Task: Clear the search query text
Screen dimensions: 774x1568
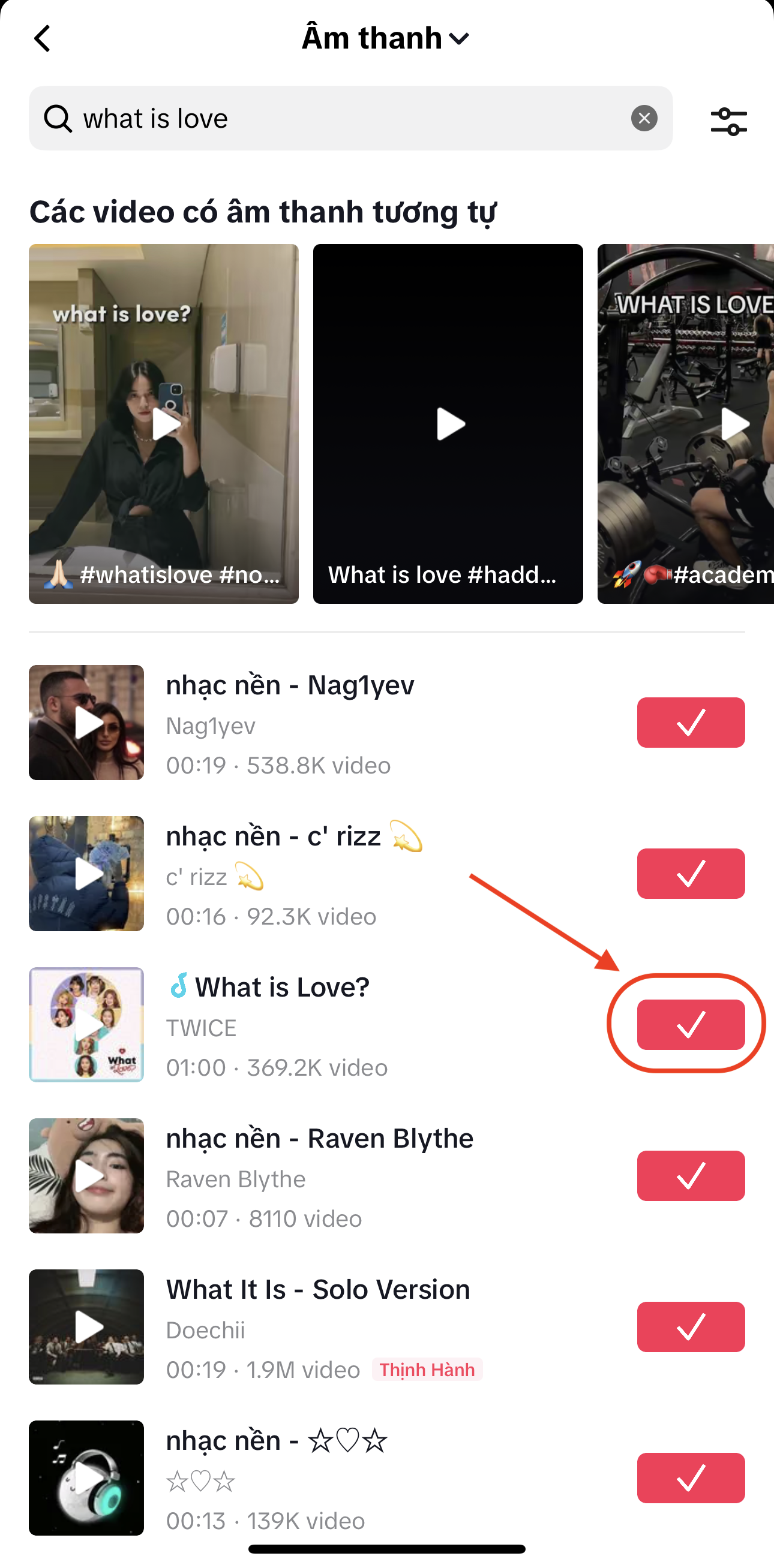Action: 644,118
